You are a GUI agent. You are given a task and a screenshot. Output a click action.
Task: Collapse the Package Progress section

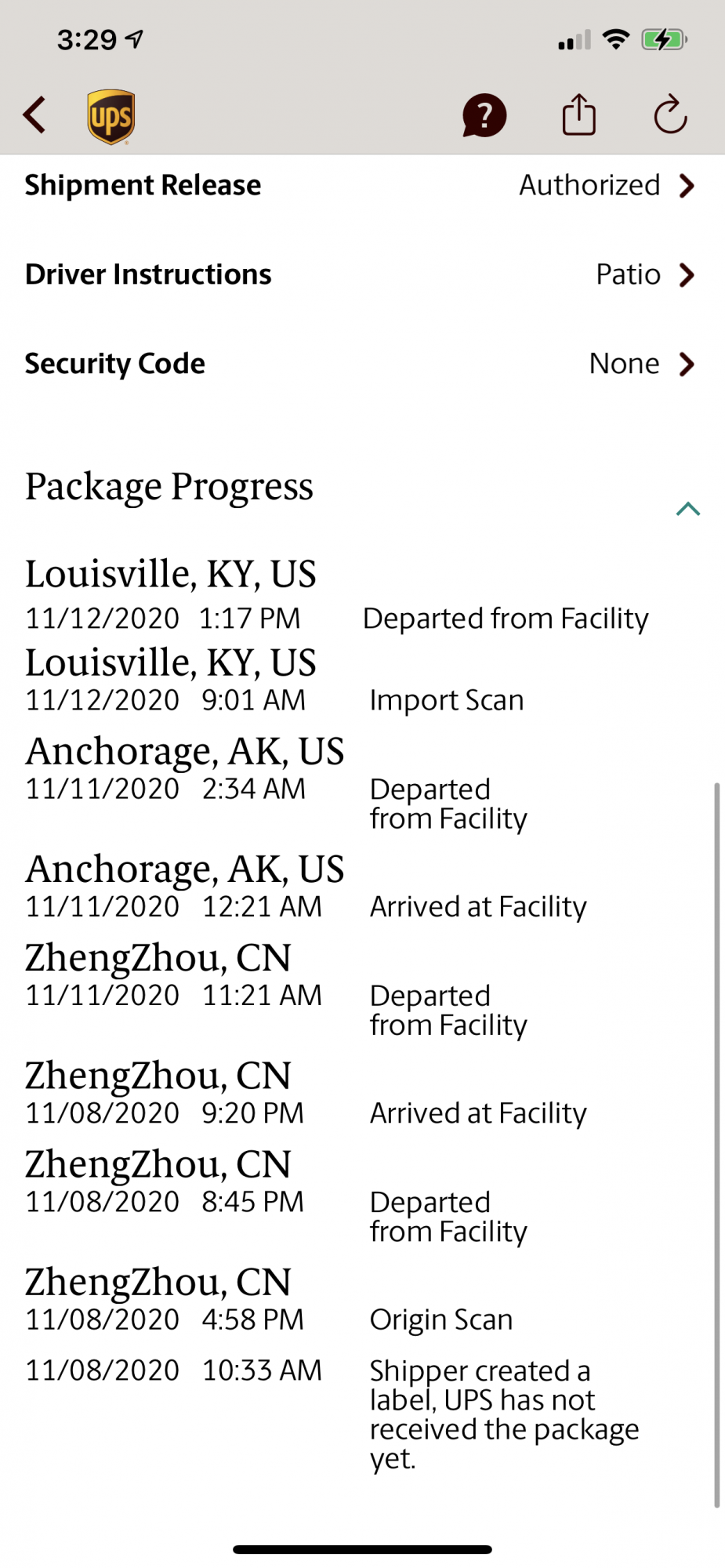click(687, 510)
